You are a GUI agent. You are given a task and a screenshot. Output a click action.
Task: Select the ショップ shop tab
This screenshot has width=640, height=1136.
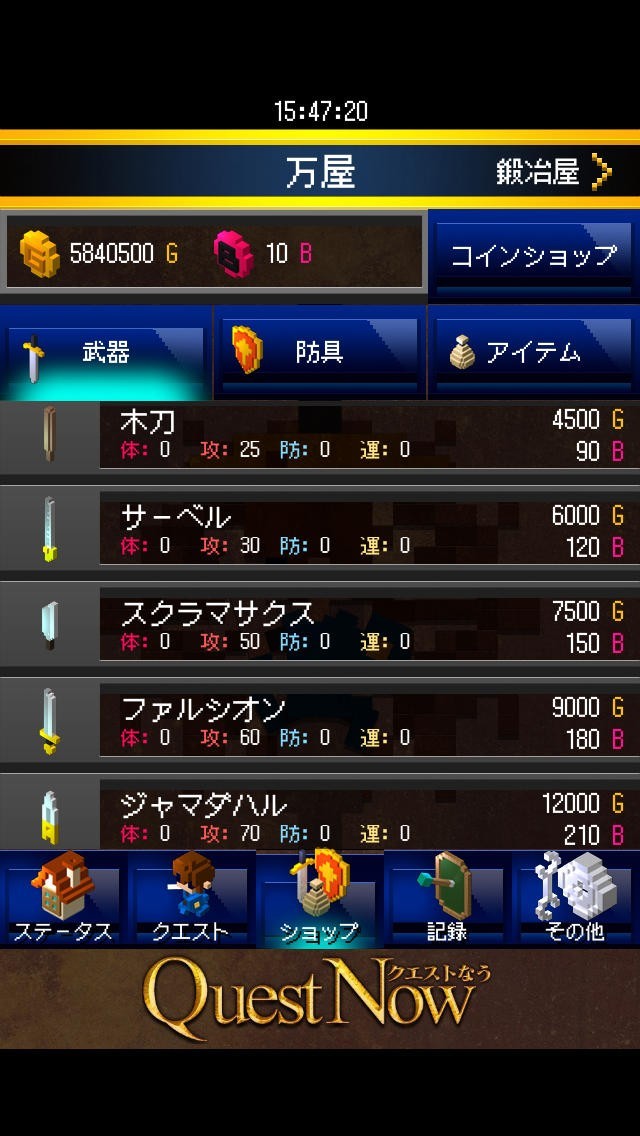click(319, 900)
